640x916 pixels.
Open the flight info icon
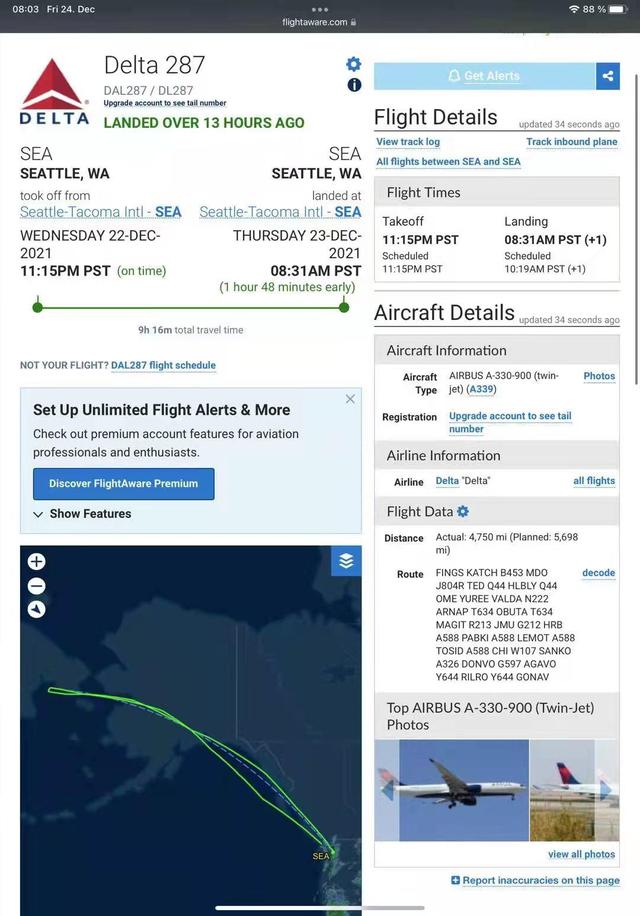pos(353,85)
